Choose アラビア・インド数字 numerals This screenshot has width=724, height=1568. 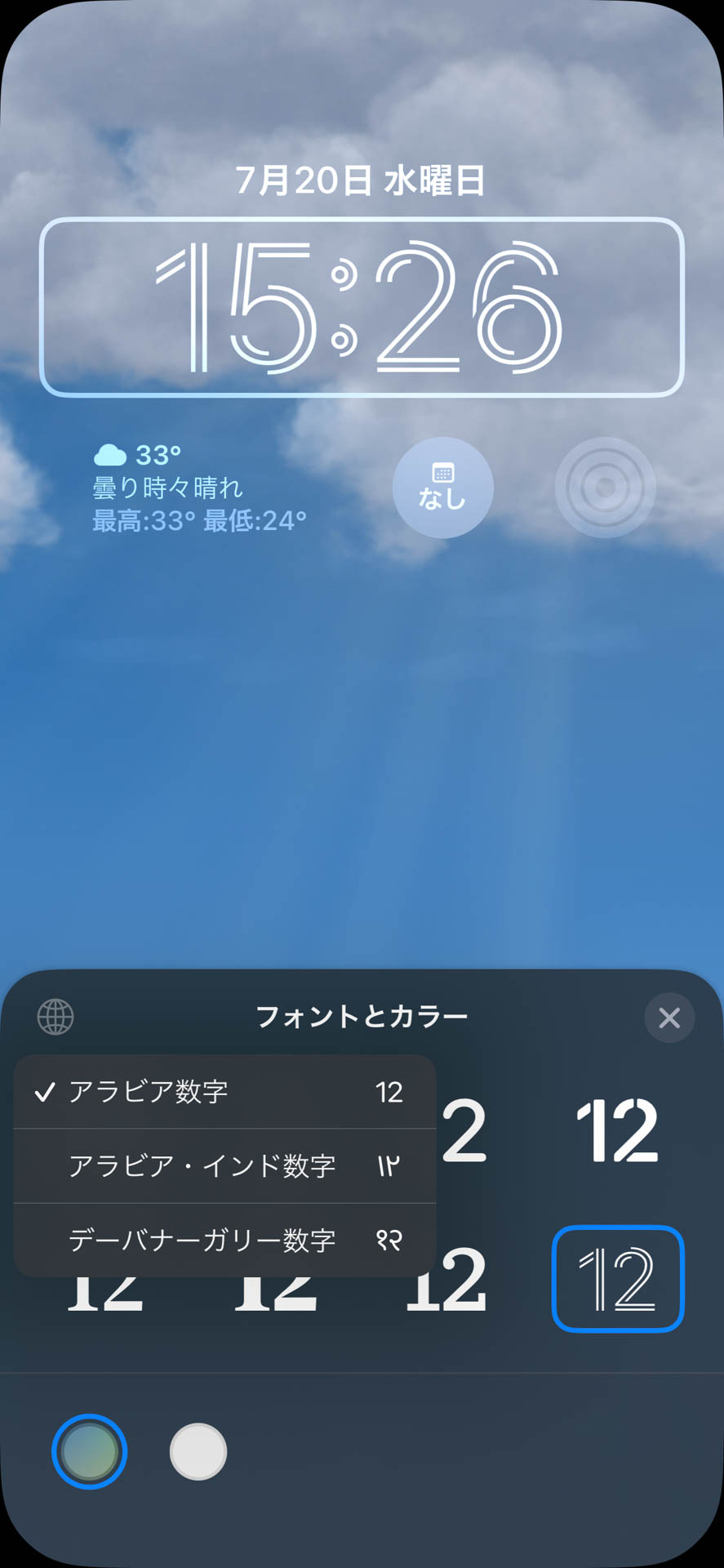click(220, 1166)
